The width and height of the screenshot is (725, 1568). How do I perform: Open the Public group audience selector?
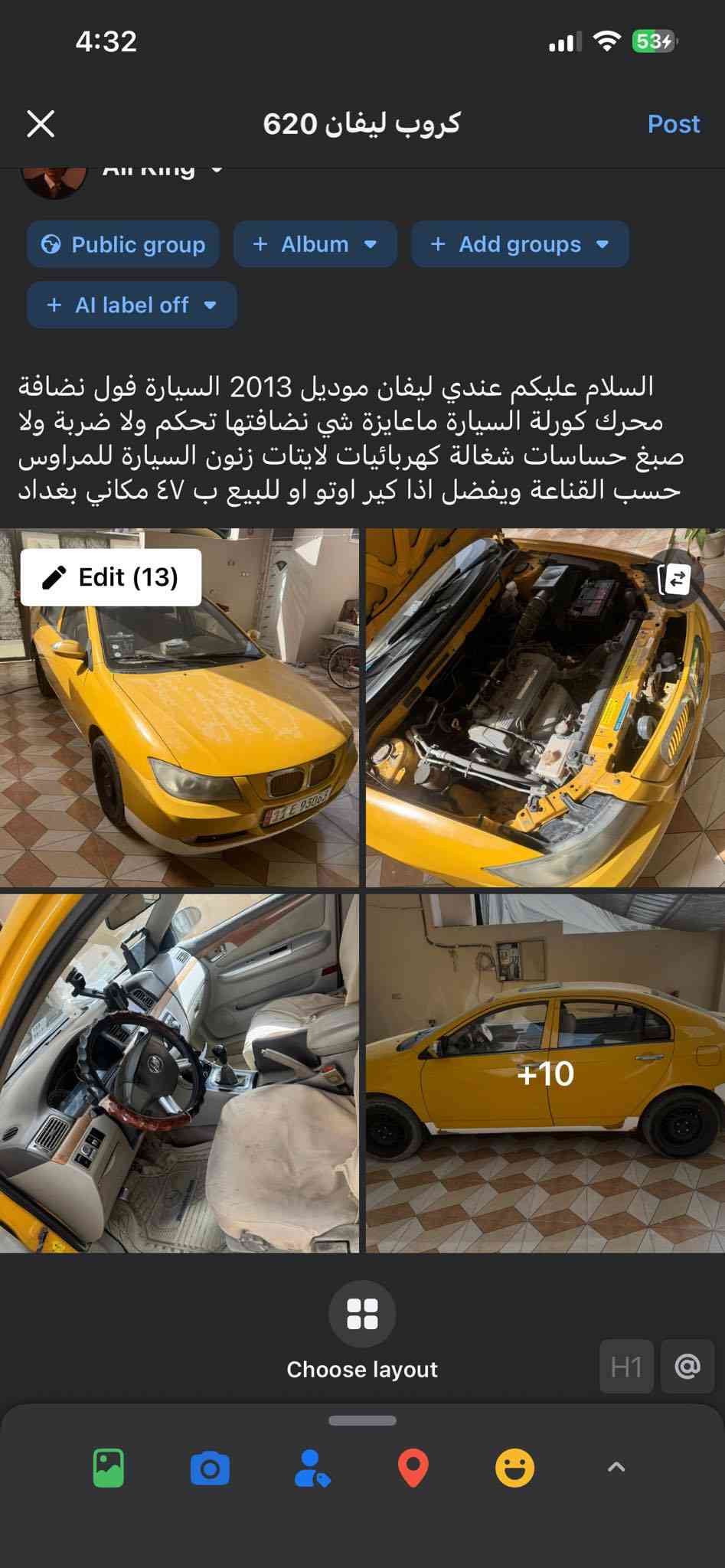pos(123,244)
